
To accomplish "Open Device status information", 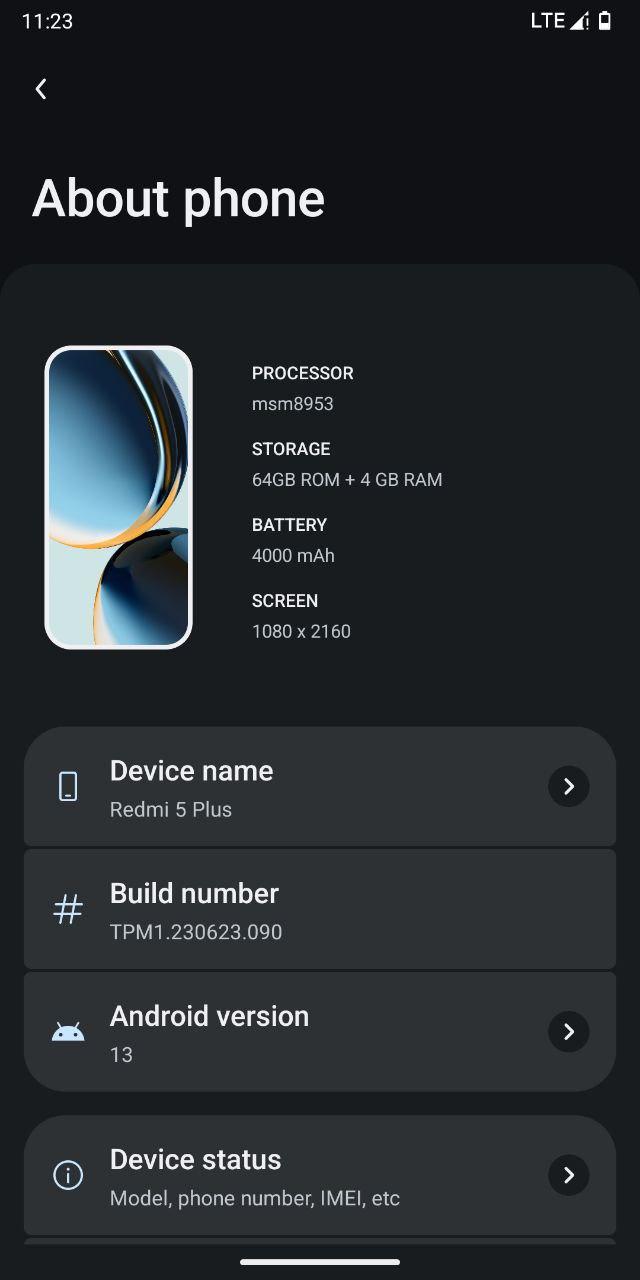I will click(320, 1175).
